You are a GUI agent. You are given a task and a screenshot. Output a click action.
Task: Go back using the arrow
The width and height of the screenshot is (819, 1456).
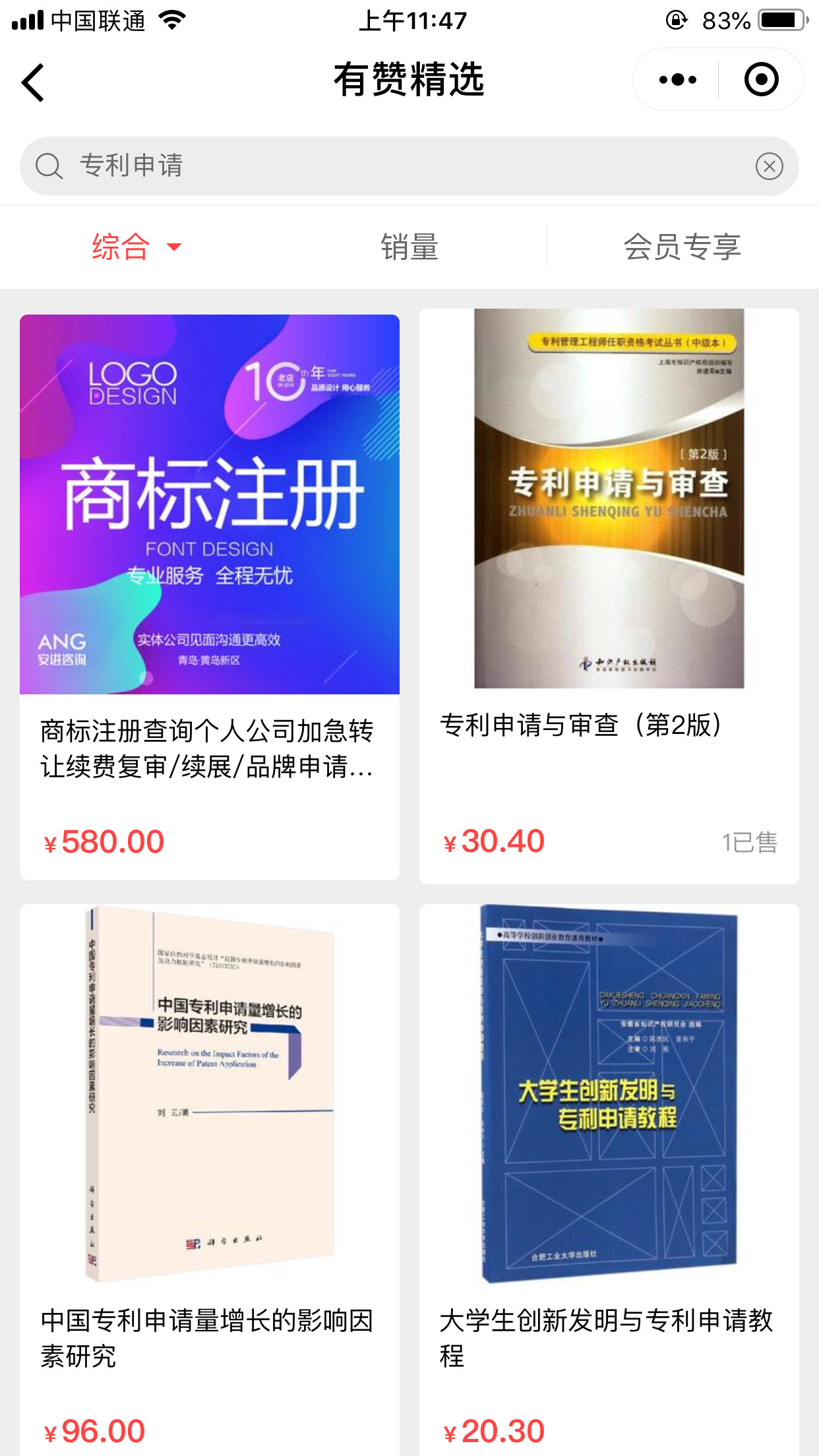pos(33,82)
